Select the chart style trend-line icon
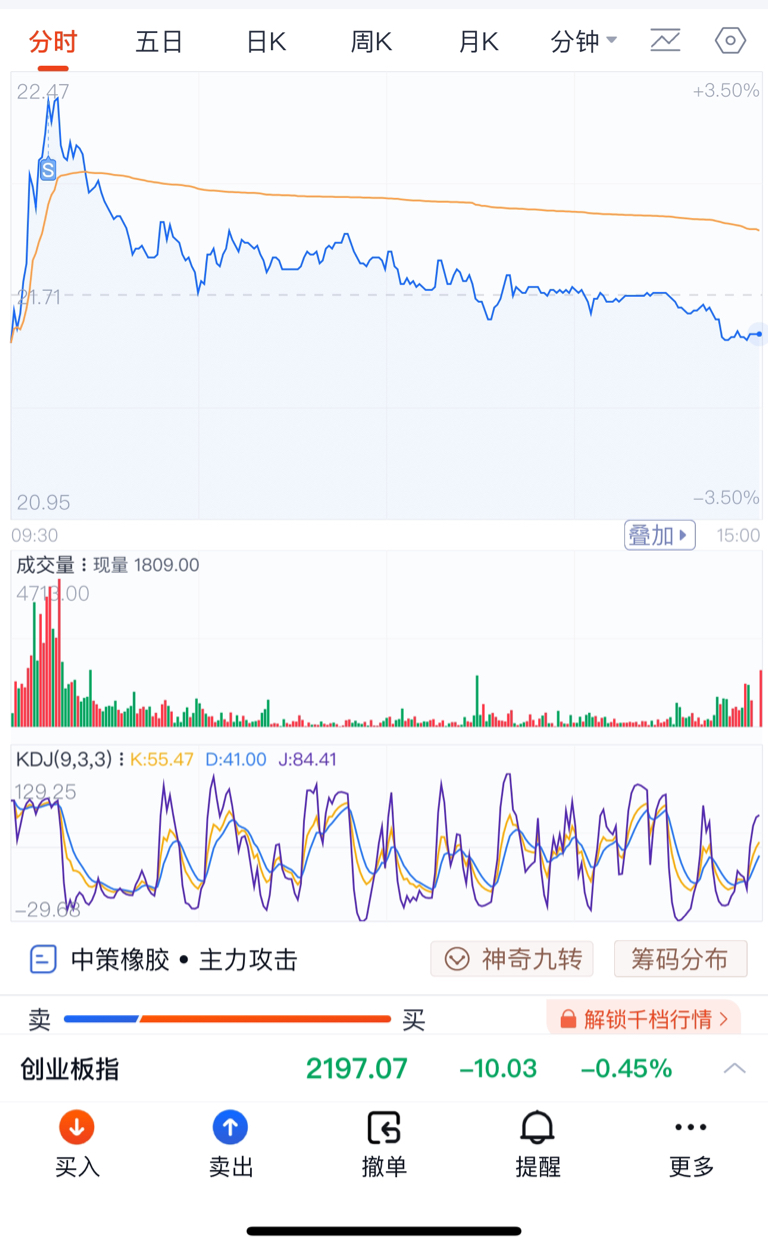Image resolution: width=768 pixels, height=1251 pixels. tap(665, 41)
